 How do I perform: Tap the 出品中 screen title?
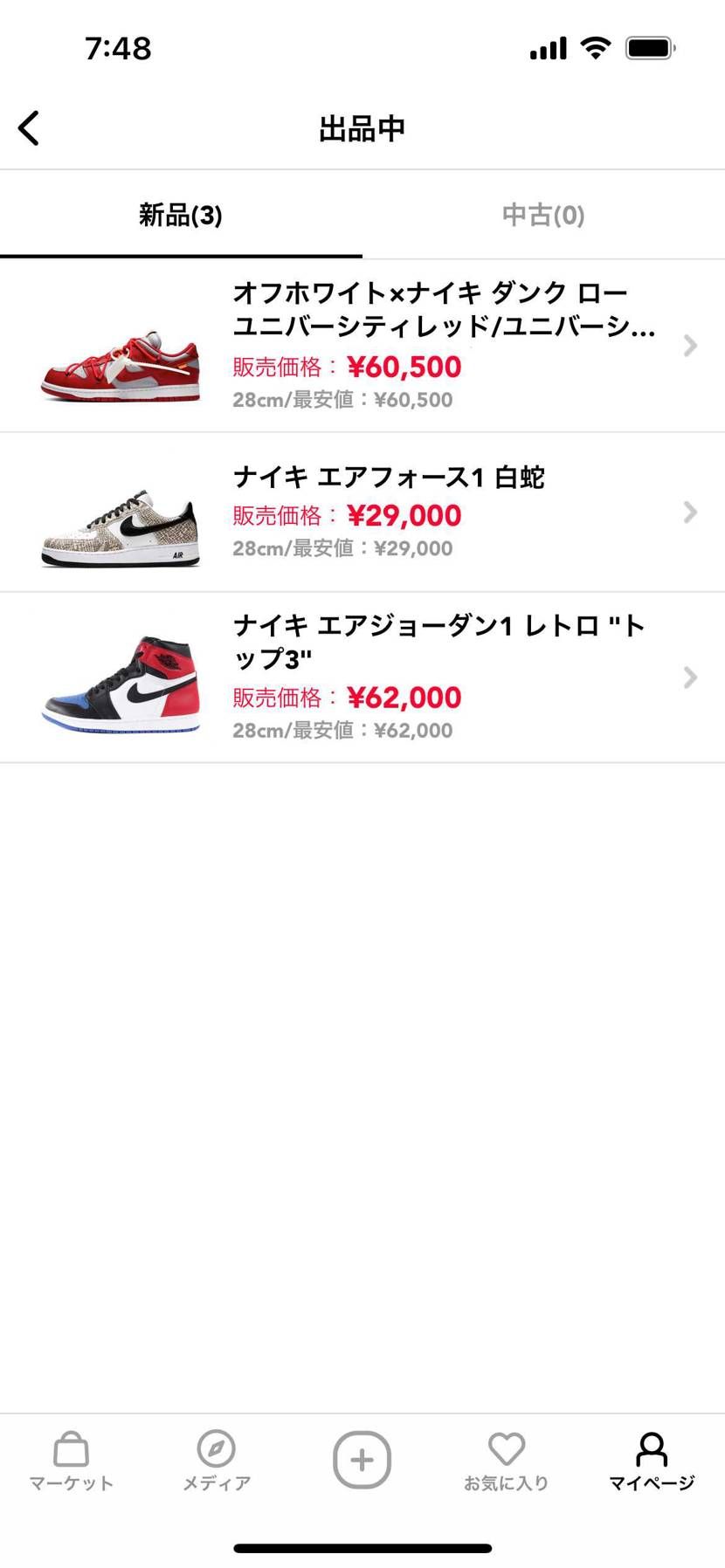362,127
